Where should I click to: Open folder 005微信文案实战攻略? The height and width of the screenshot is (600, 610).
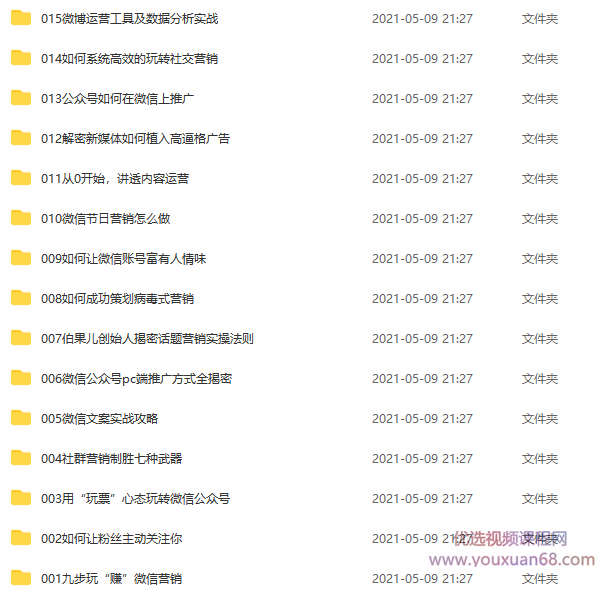[x=99, y=419]
